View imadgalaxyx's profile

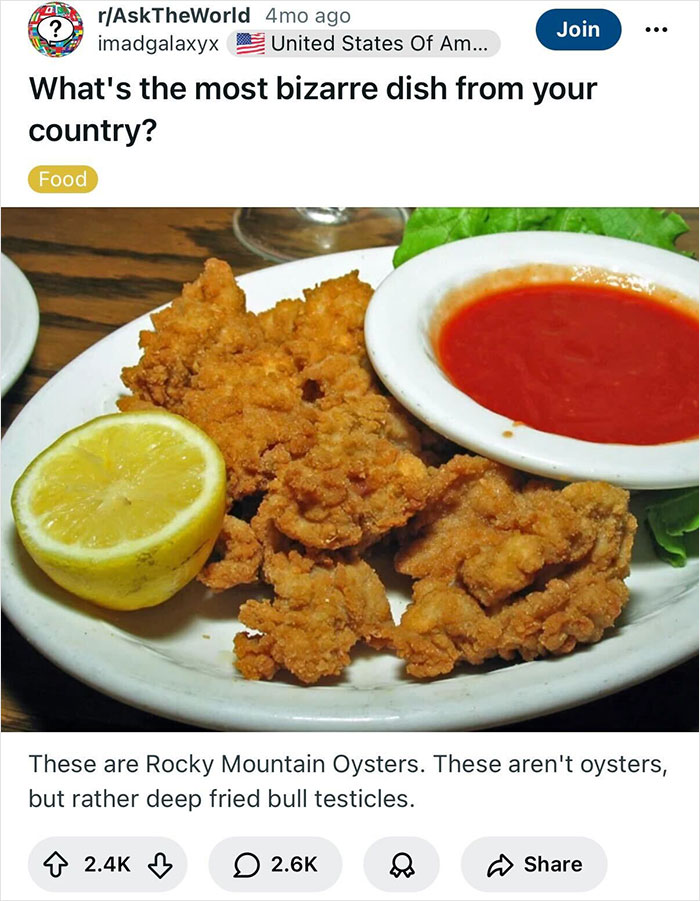click(158, 43)
